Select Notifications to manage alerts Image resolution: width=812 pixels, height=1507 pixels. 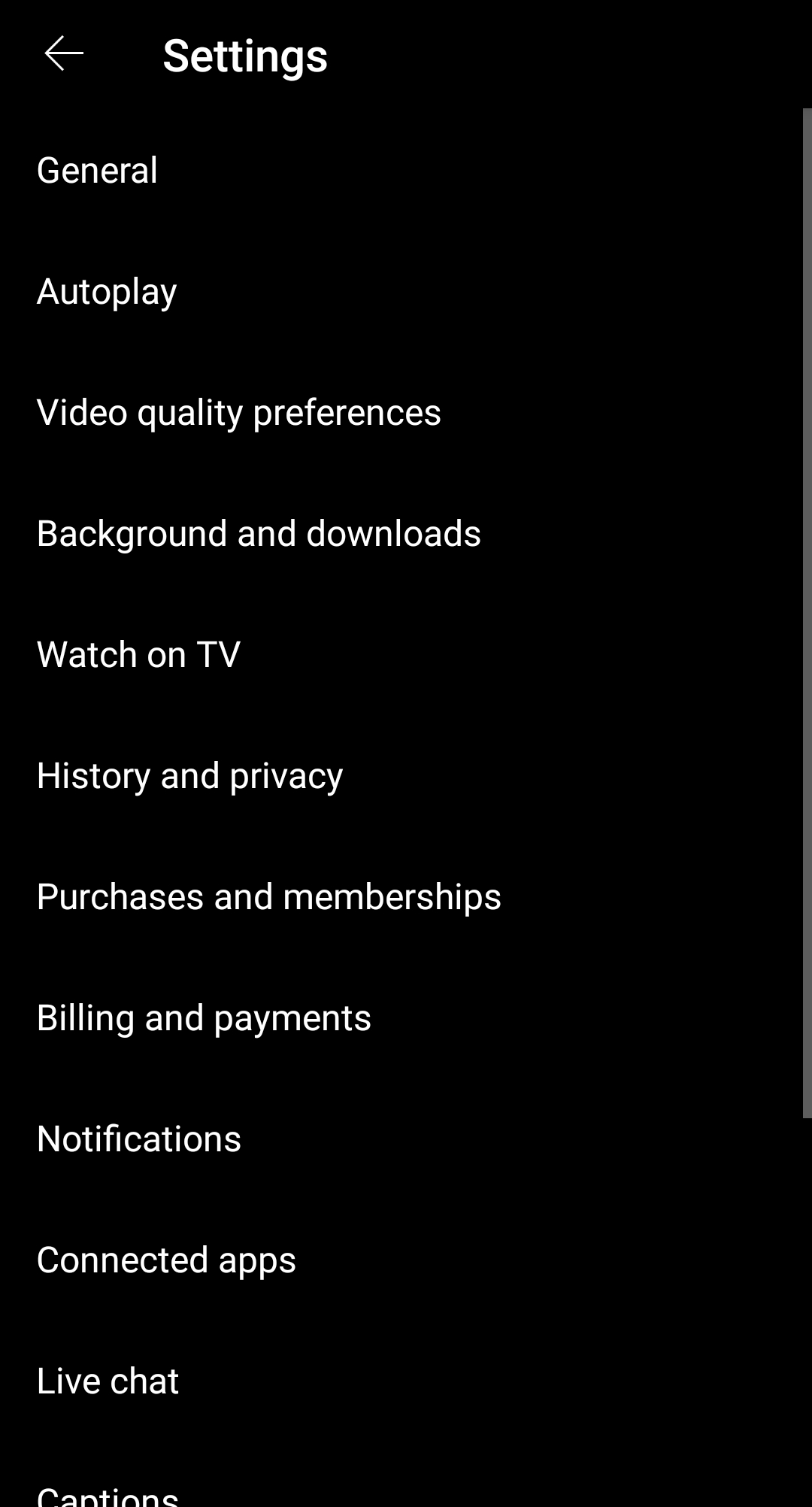[x=139, y=1138]
